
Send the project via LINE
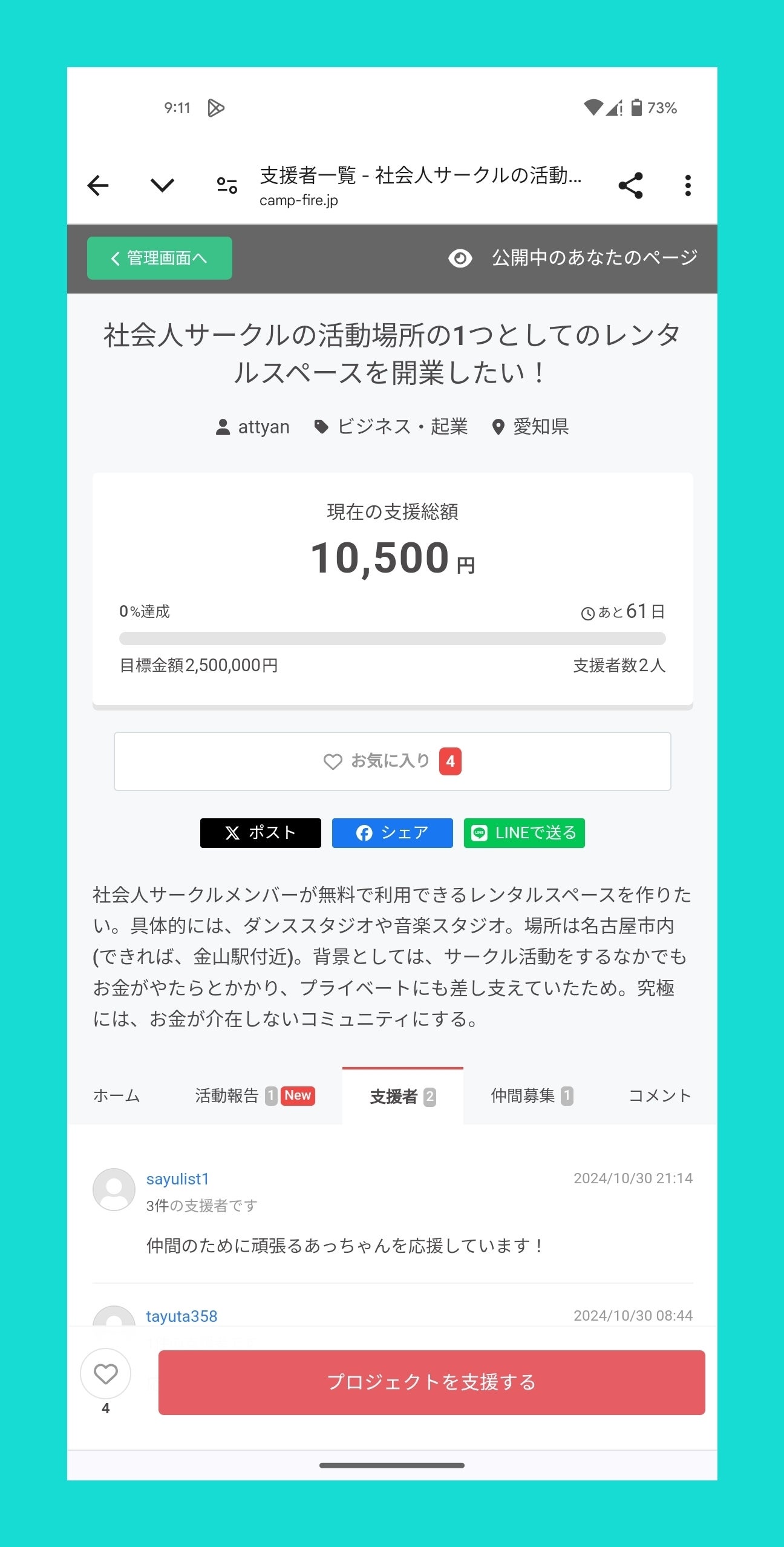point(524,833)
